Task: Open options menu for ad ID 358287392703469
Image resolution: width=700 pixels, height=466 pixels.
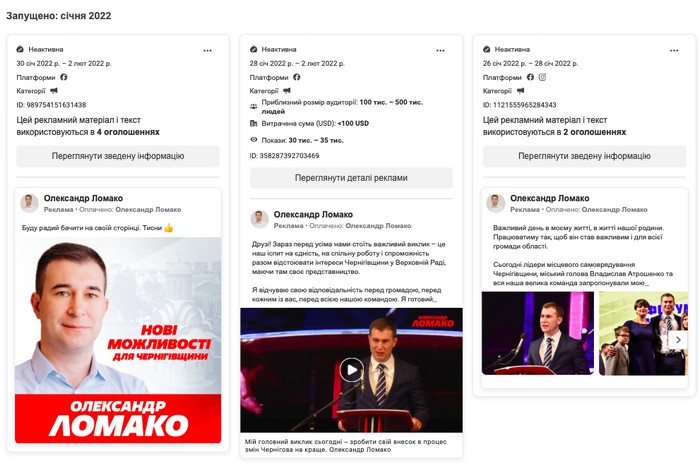Action: (440, 50)
